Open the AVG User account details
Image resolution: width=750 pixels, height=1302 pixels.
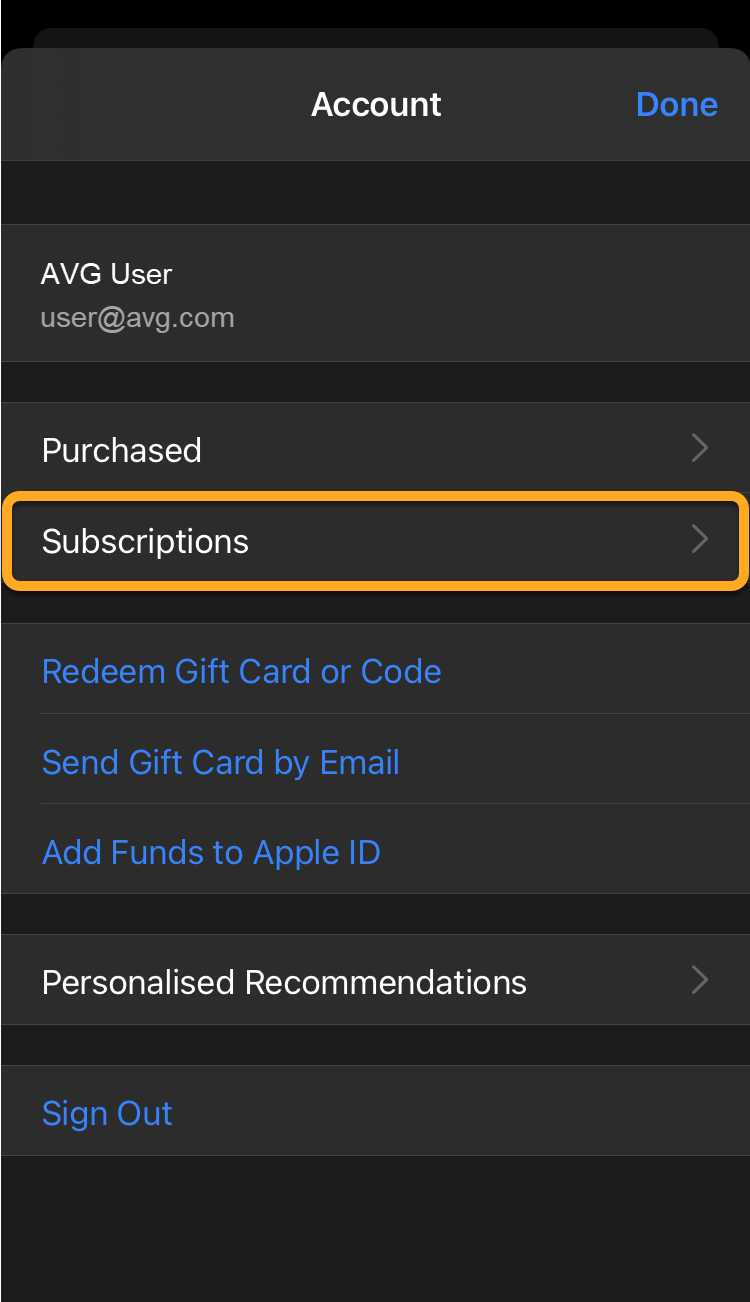pos(375,294)
